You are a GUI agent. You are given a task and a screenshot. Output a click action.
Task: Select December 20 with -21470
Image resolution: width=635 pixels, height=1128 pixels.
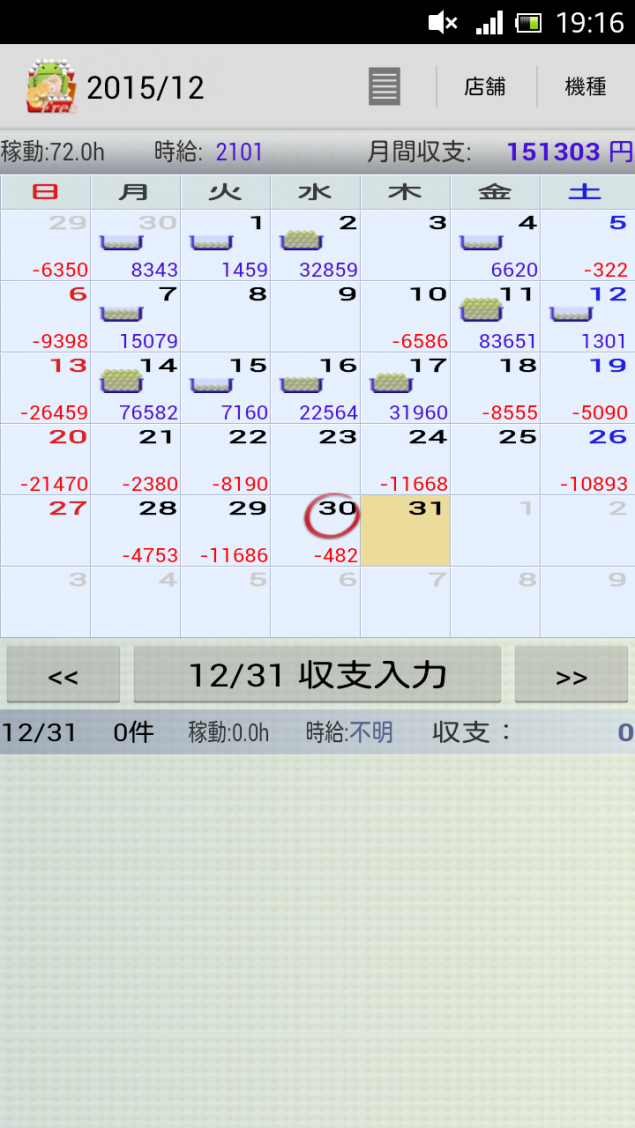pyautogui.click(x=45, y=459)
